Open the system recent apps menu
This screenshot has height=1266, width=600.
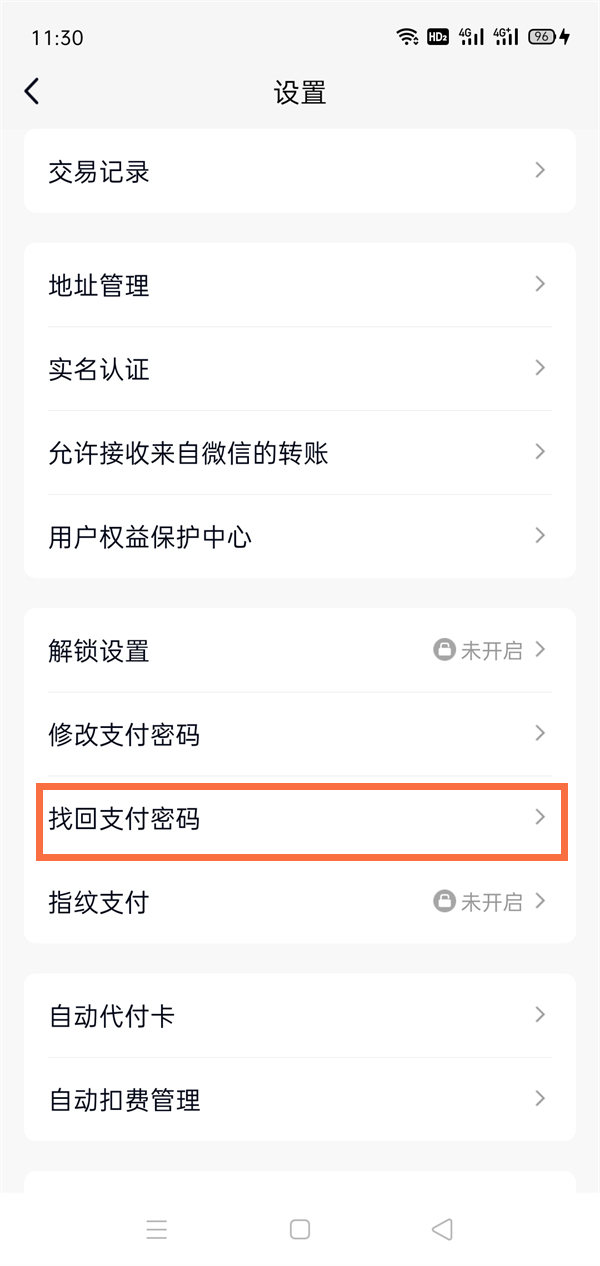click(x=157, y=1229)
